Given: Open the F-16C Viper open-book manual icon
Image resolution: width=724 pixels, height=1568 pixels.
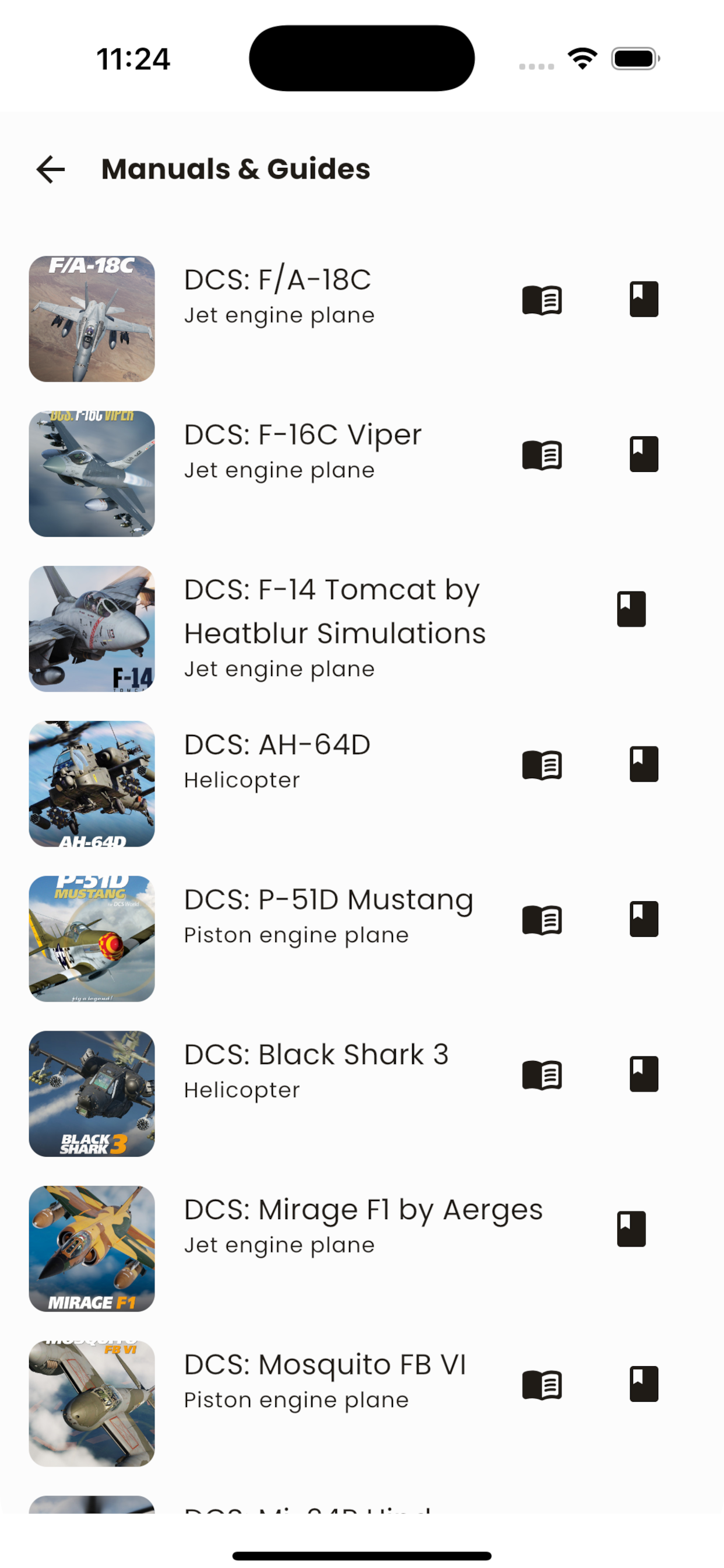Looking at the screenshot, I should tap(542, 454).
